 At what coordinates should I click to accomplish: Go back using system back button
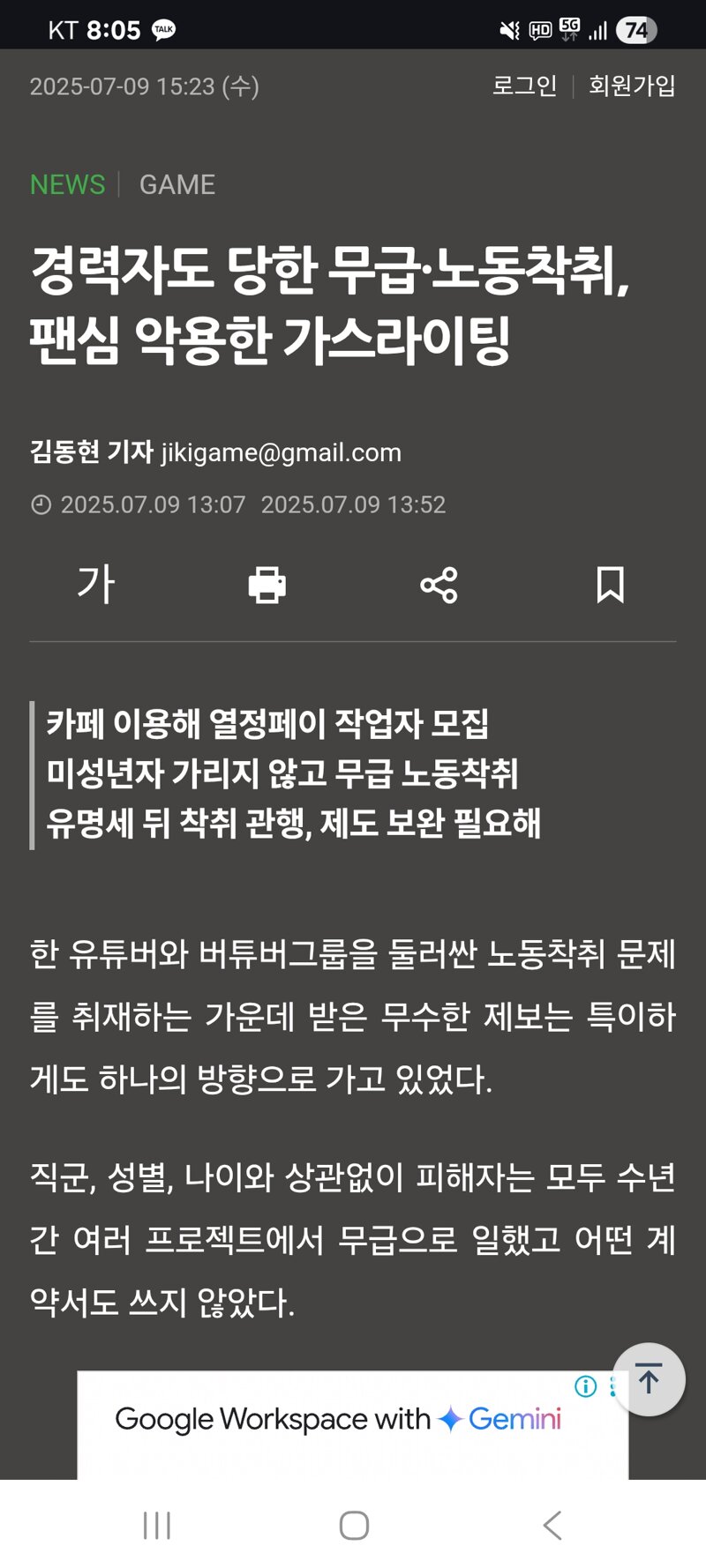(552, 1525)
